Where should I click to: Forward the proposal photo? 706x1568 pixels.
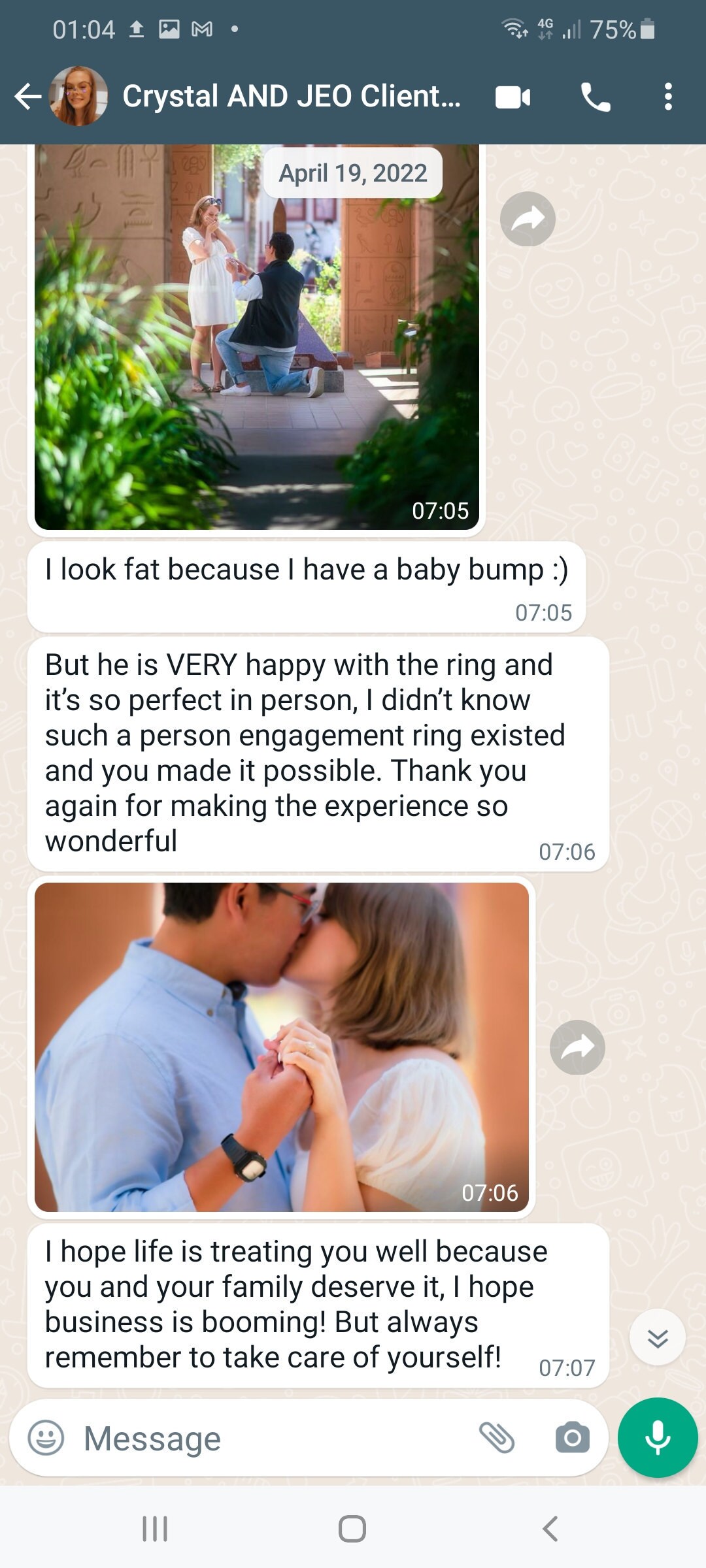[528, 219]
